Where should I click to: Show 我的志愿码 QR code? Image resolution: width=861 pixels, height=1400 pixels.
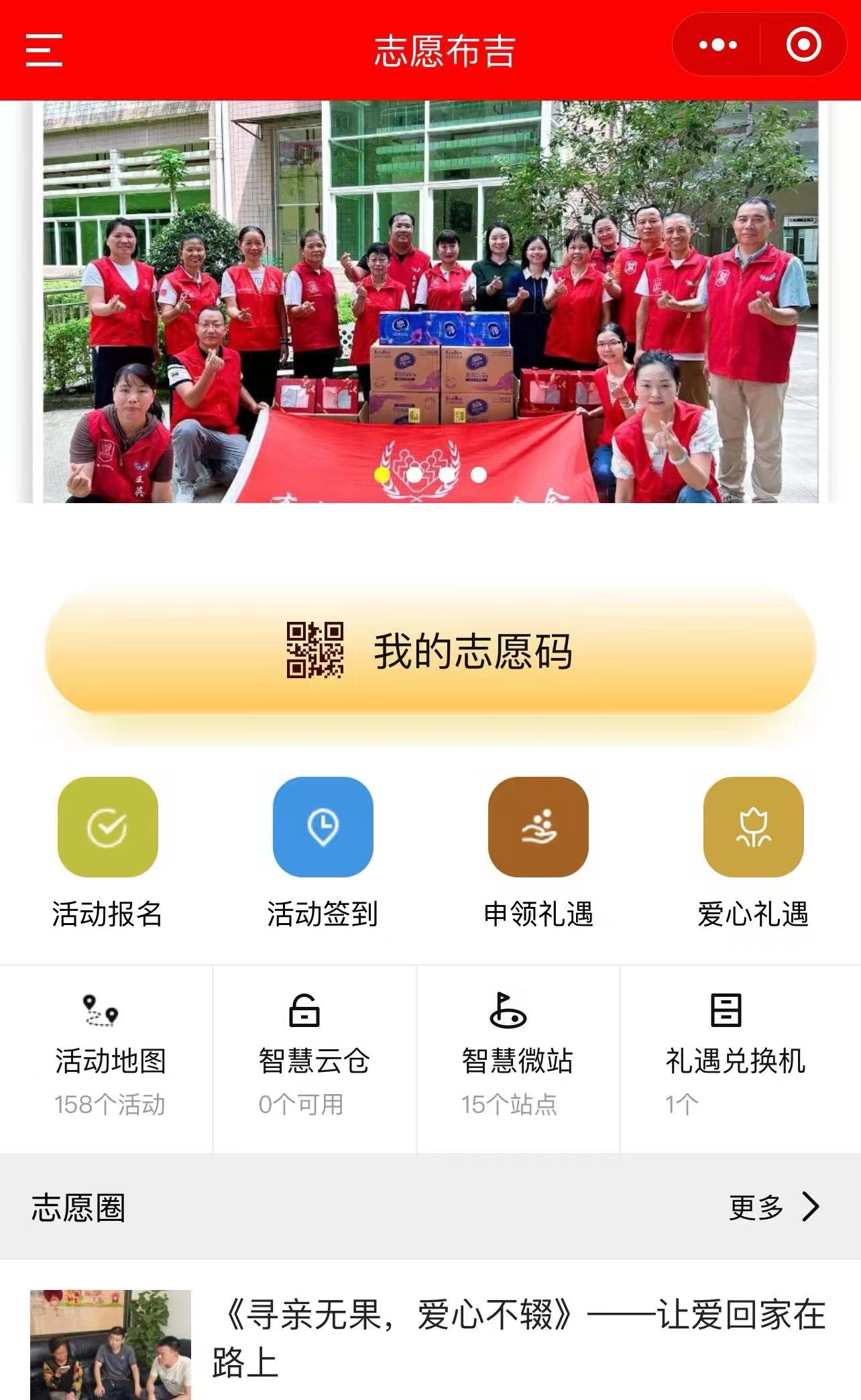(x=431, y=651)
